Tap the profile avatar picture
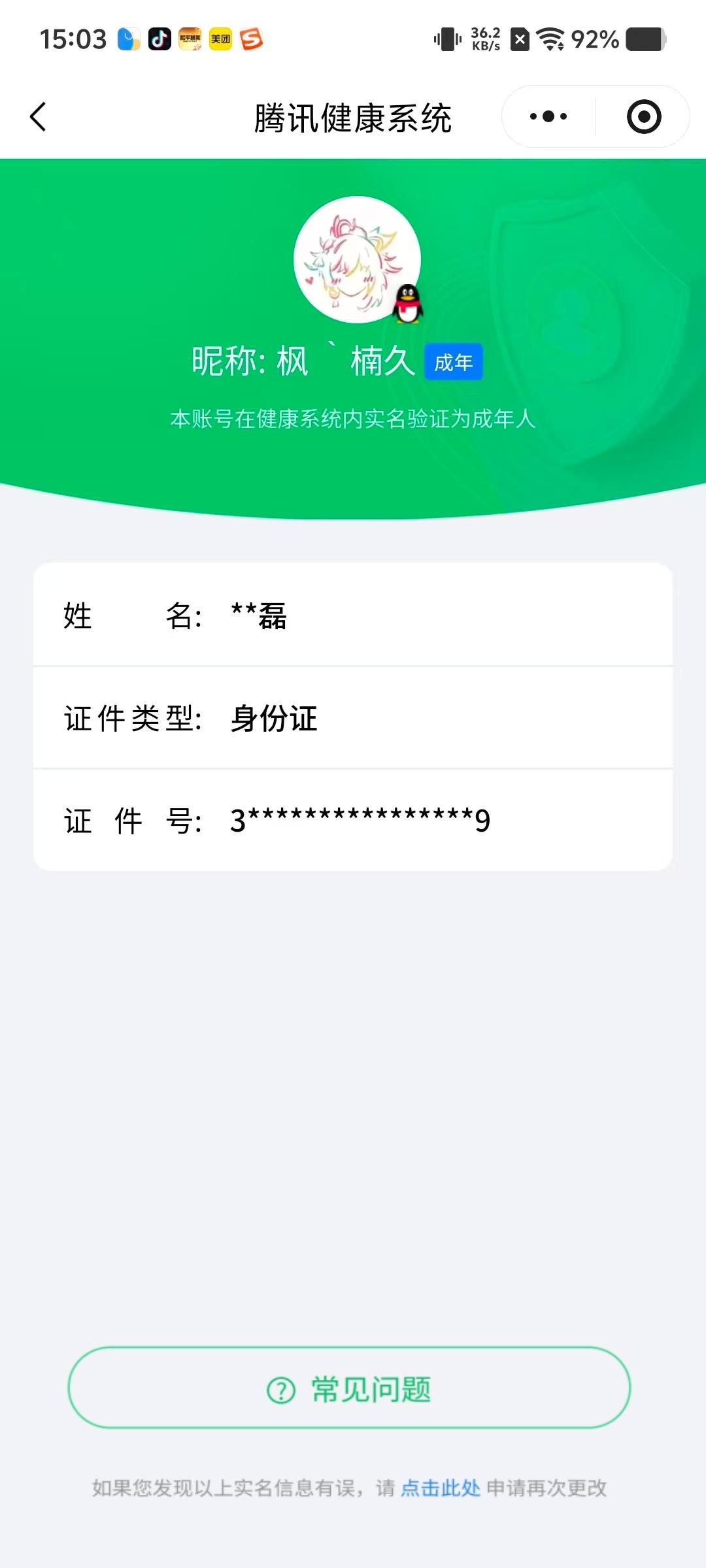Viewport: 706px width, 1568px height. [356, 260]
